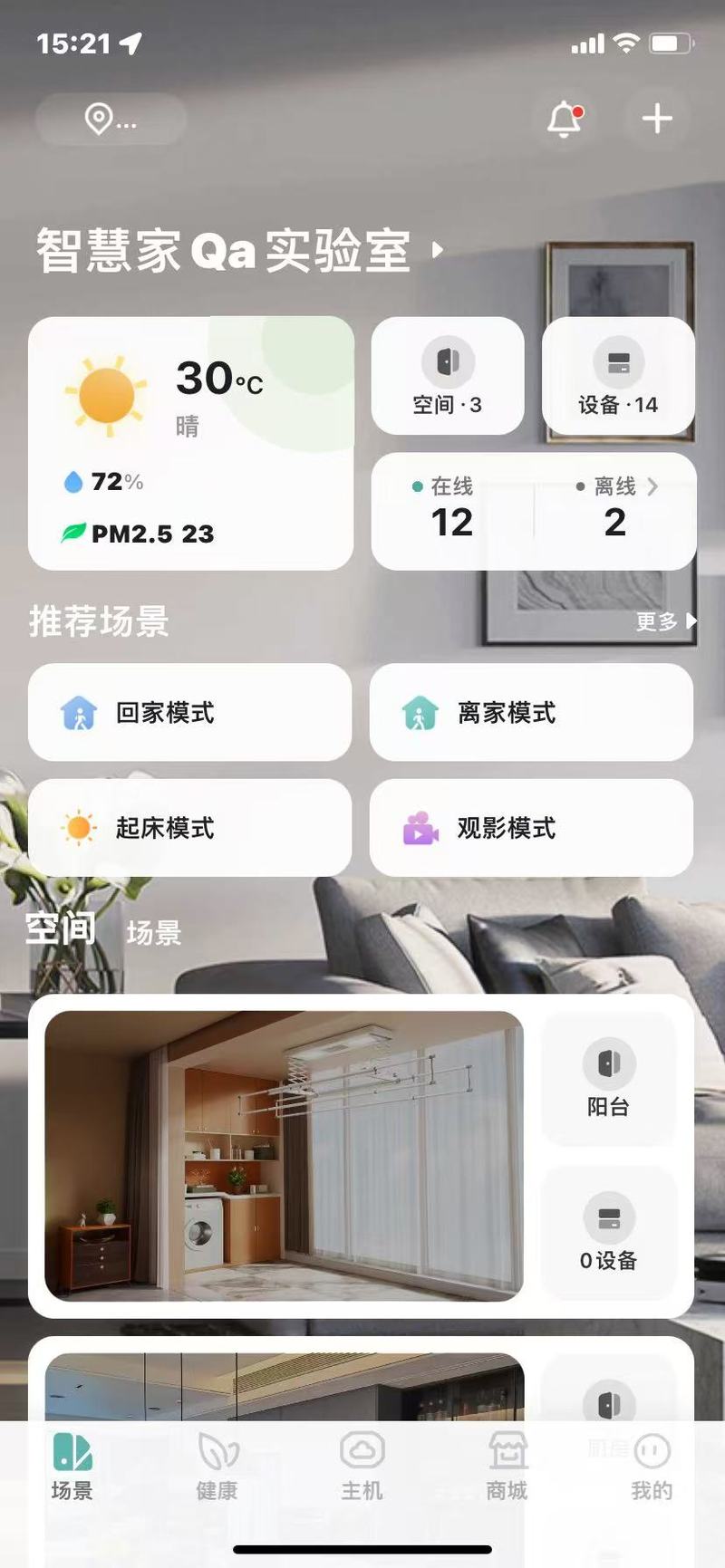
Task: Activate 回家模式 scene
Action: [x=190, y=713]
